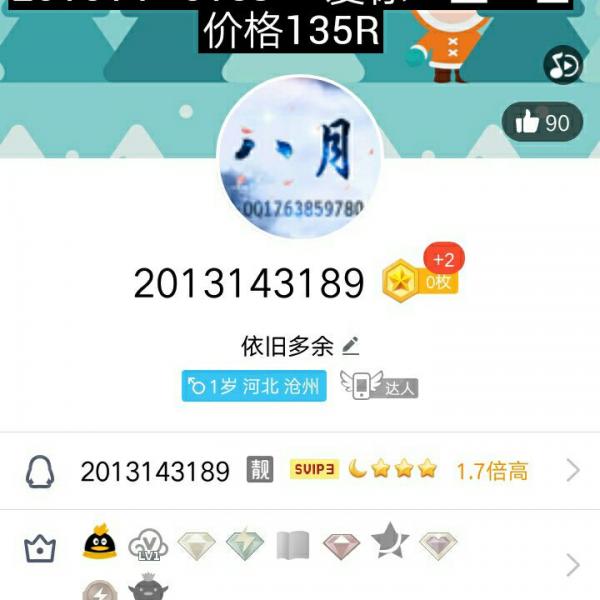600x600 pixels.
Task: Open the 1岁 河北 沧州 info tag
Action: point(254,386)
